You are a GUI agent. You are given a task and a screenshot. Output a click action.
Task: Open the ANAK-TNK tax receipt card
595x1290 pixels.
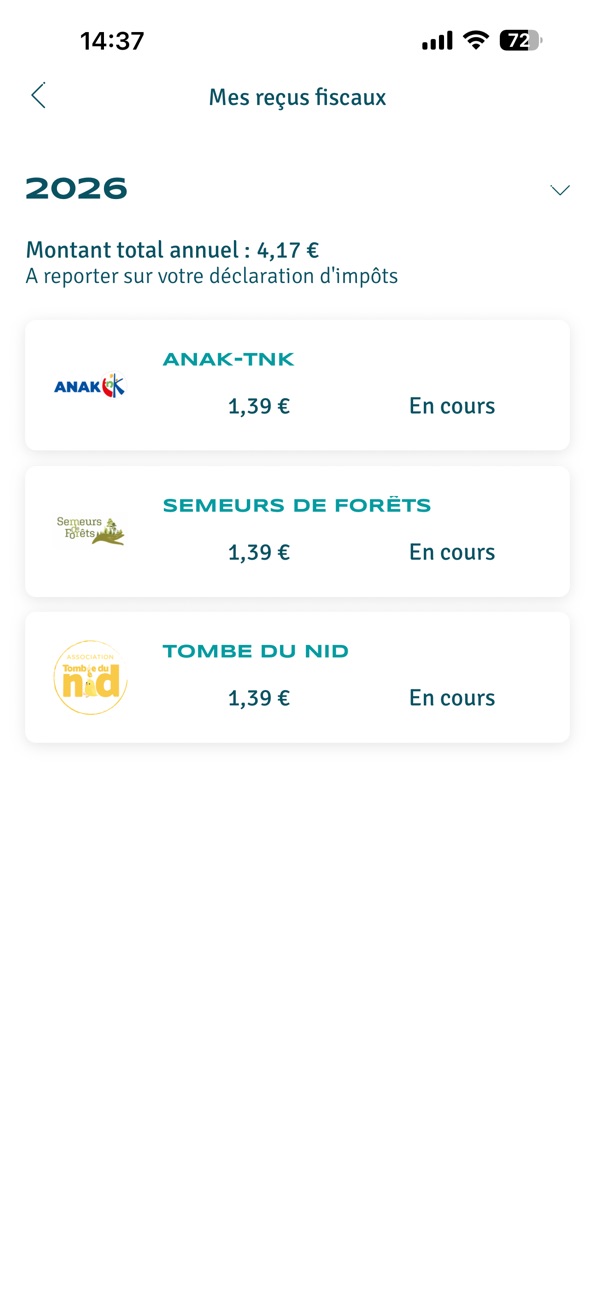[x=297, y=385]
